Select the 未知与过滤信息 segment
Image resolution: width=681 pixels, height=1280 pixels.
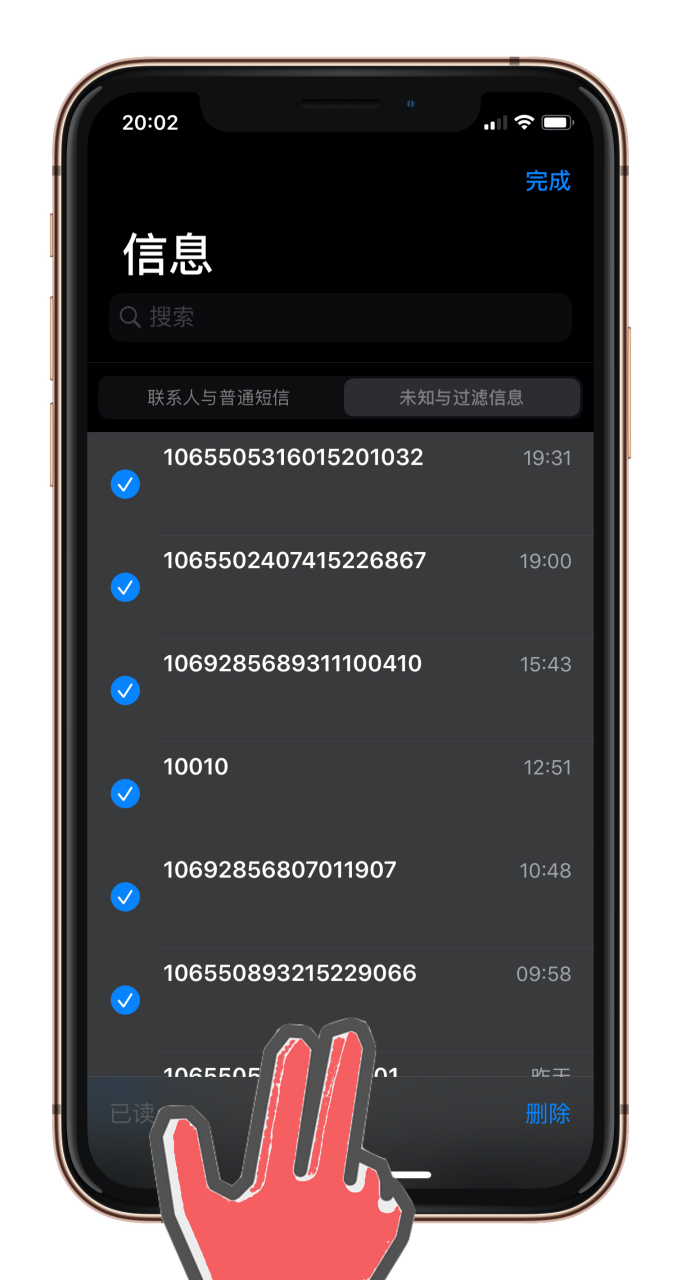(462, 397)
